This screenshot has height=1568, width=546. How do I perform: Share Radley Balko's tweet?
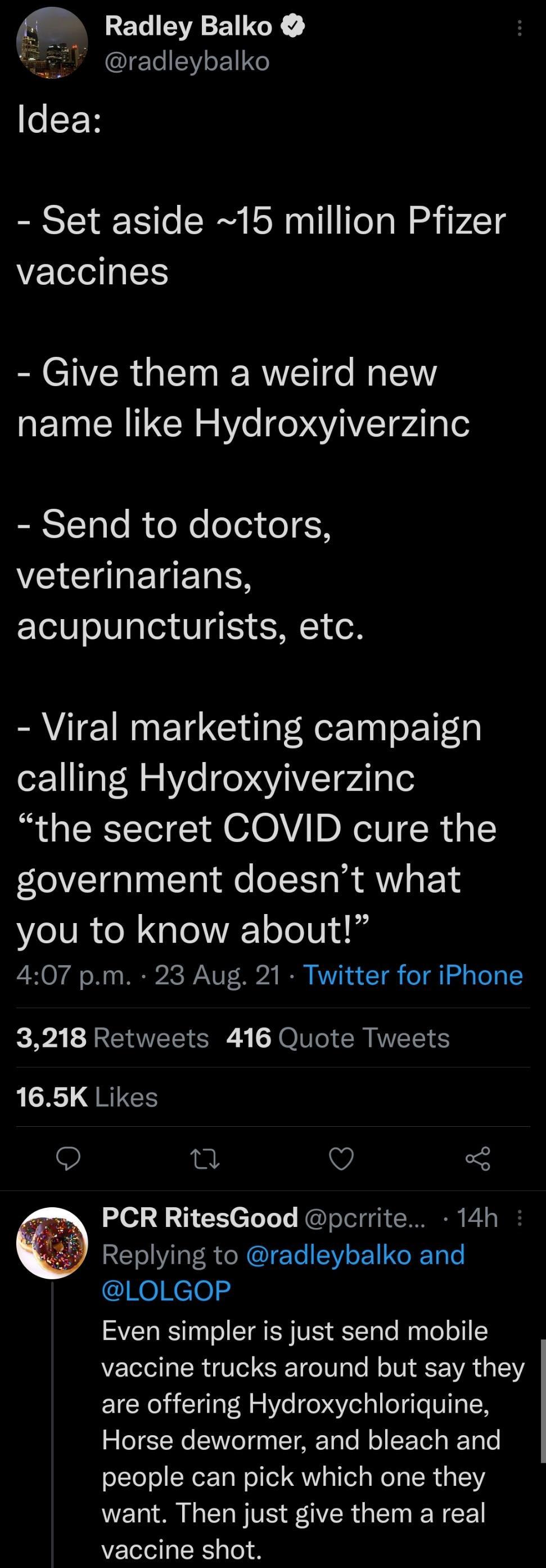pyautogui.click(x=477, y=1159)
